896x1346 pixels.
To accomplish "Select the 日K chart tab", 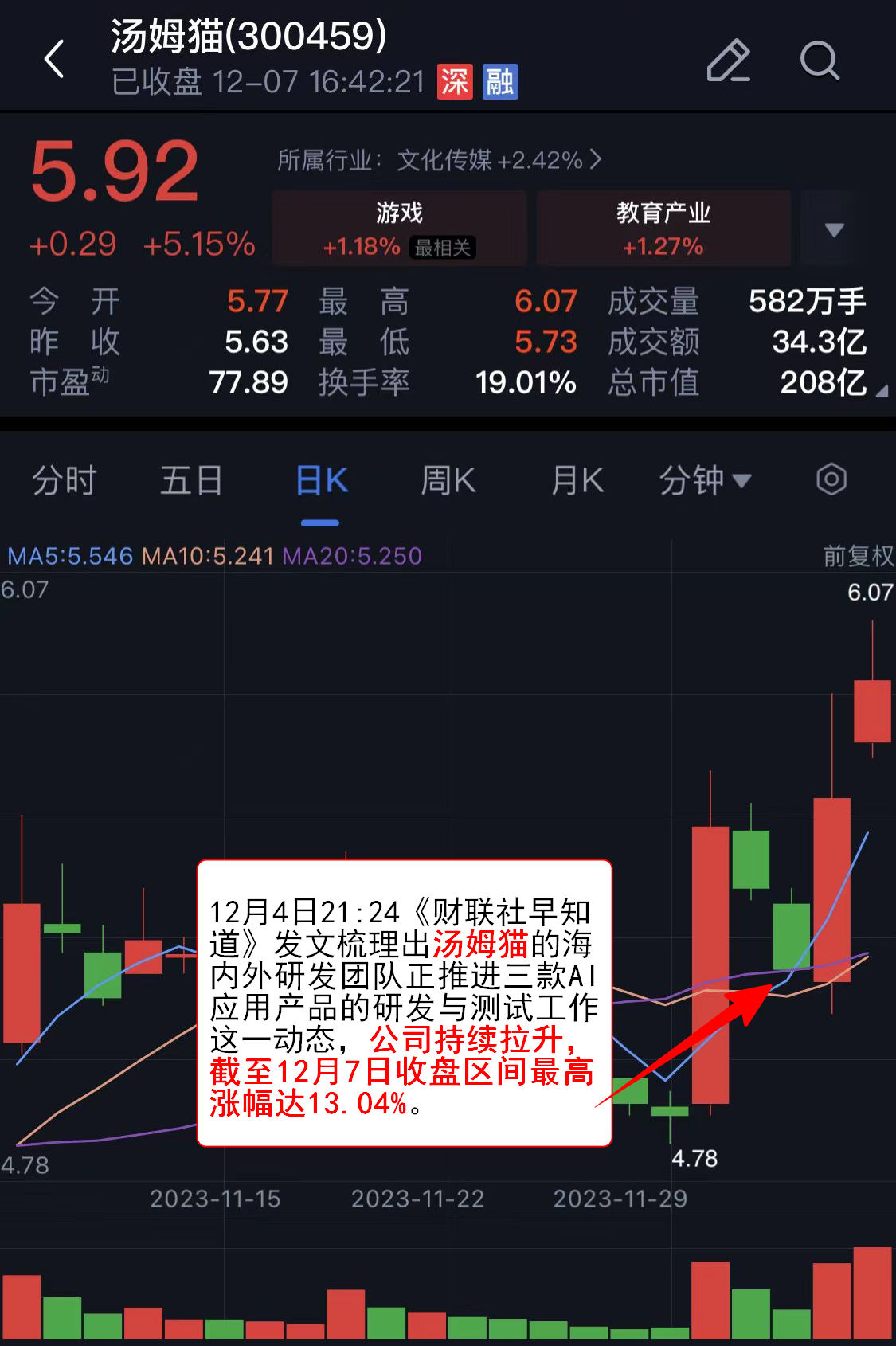I will point(321,480).
